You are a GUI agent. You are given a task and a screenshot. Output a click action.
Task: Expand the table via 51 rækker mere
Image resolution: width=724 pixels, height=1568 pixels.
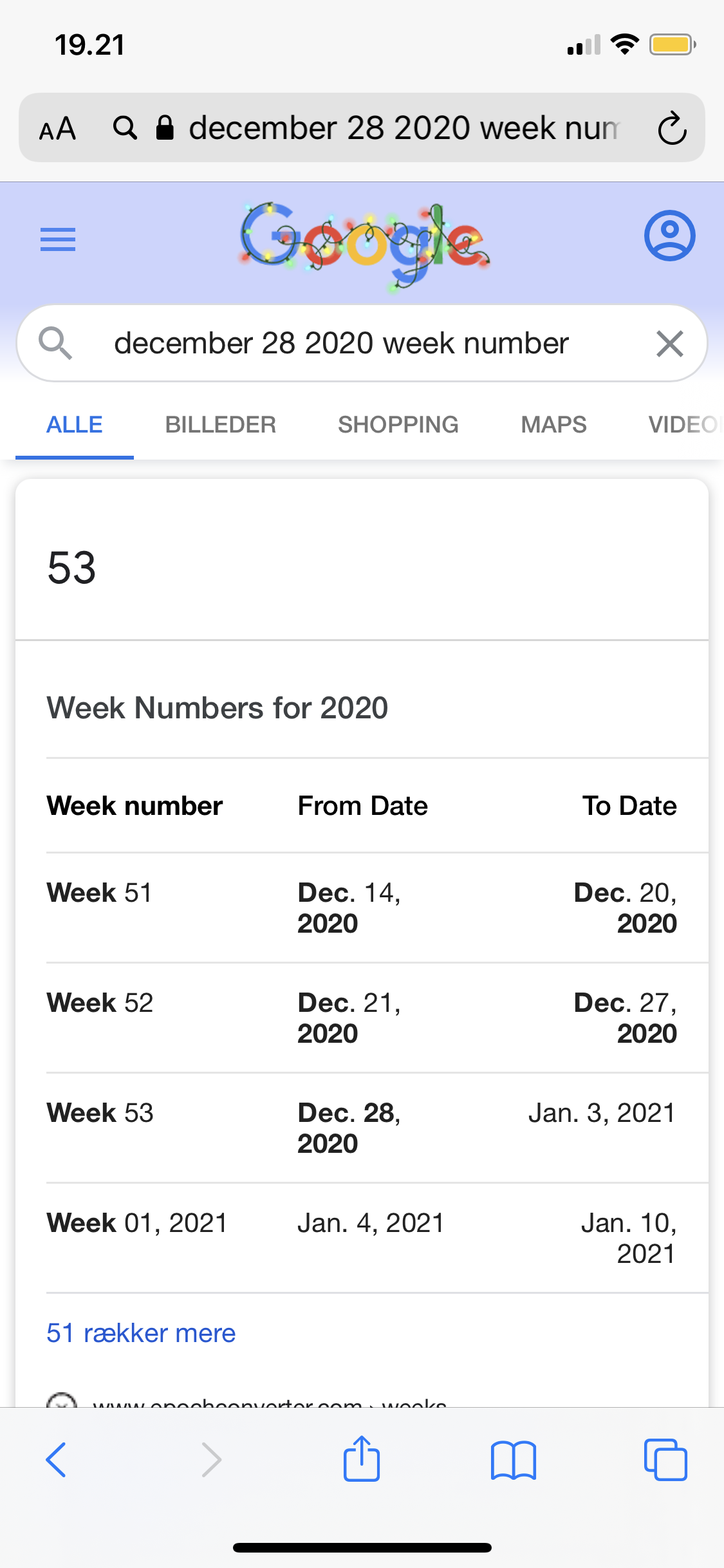pos(141,1332)
